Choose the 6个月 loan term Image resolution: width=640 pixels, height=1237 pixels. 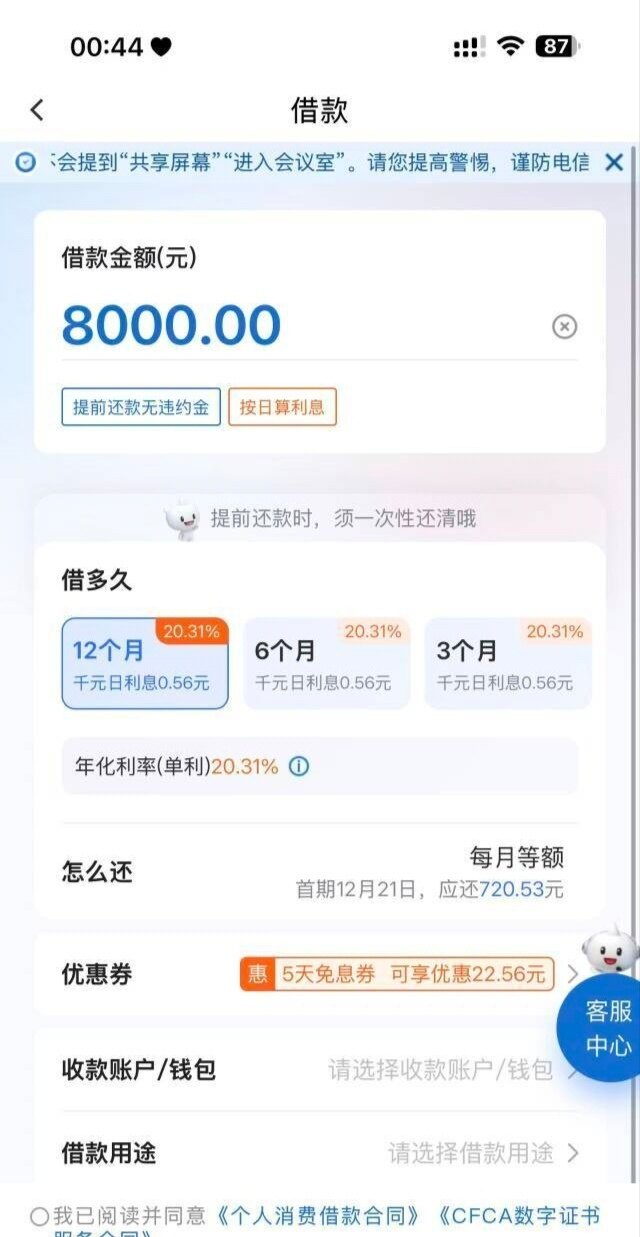pyautogui.click(x=326, y=663)
